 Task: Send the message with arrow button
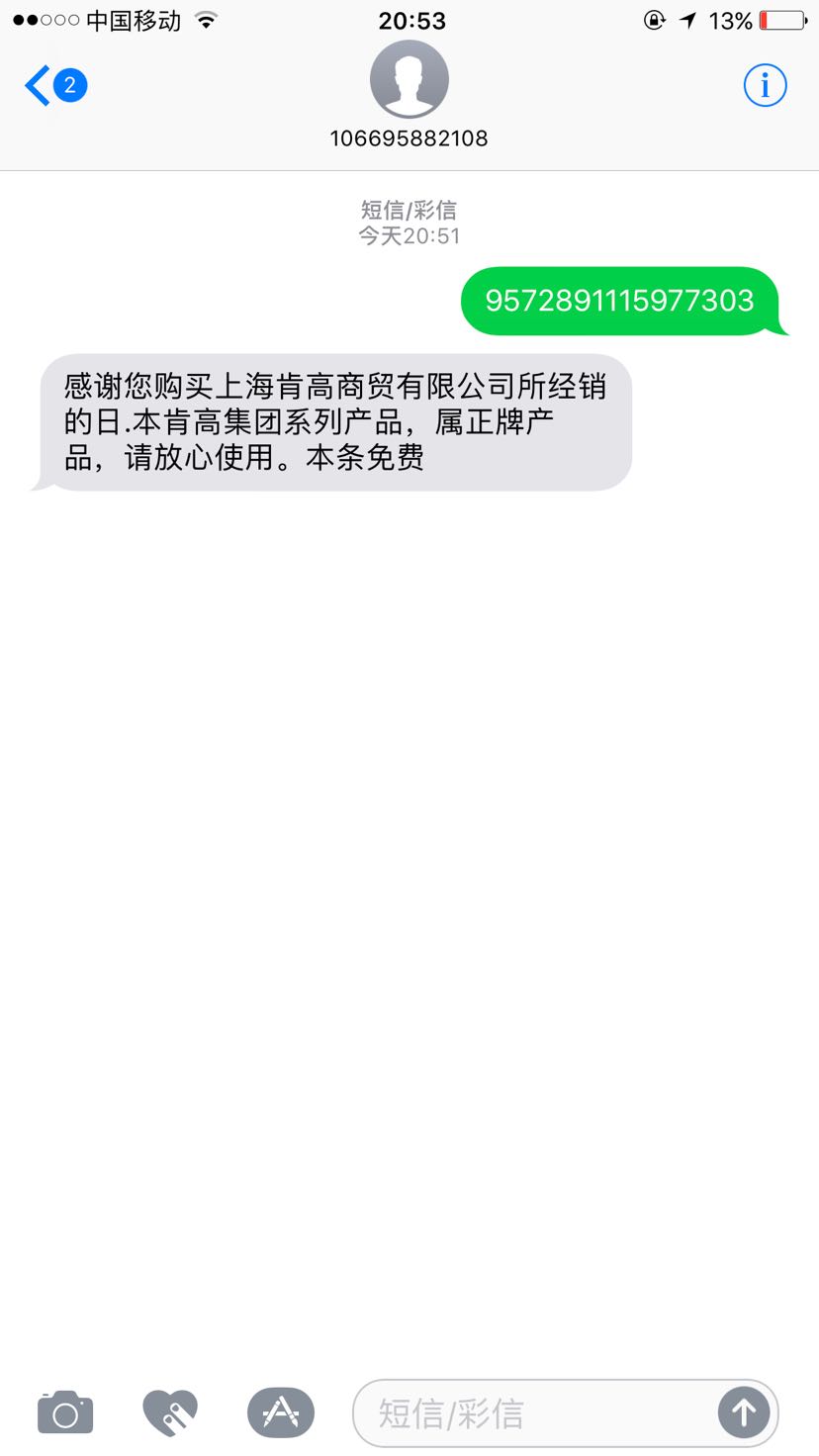(x=744, y=1413)
